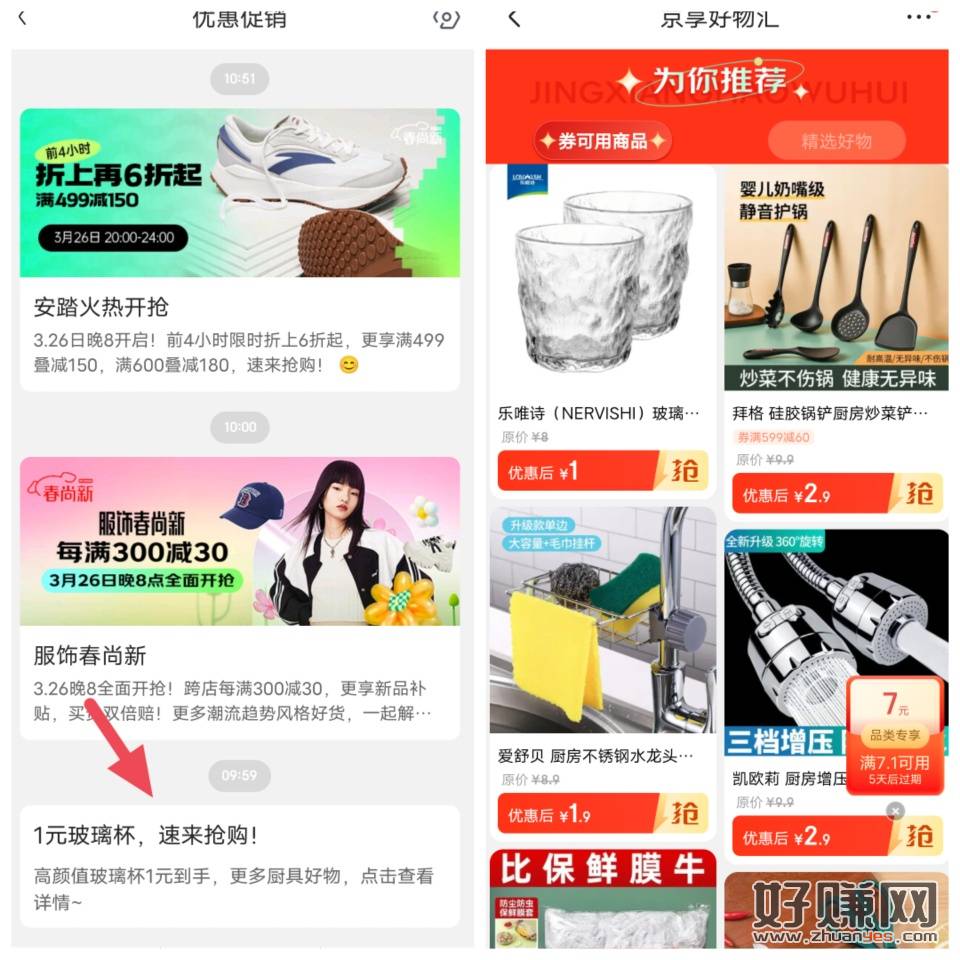The height and width of the screenshot is (960, 960).
Task: Open the overflow menu on 京享好物汇
Action: [921, 17]
